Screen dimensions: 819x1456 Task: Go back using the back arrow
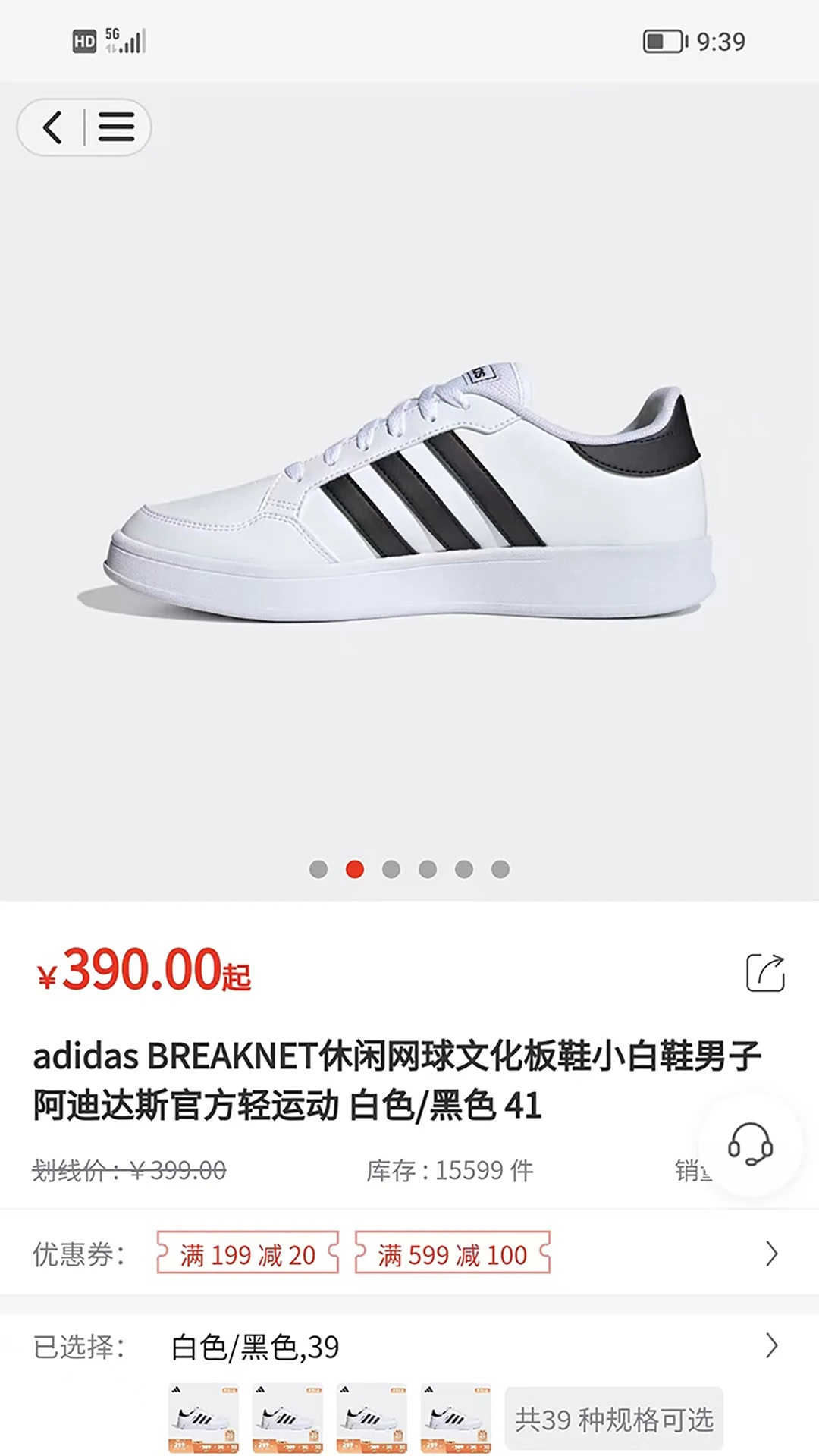click(x=52, y=127)
